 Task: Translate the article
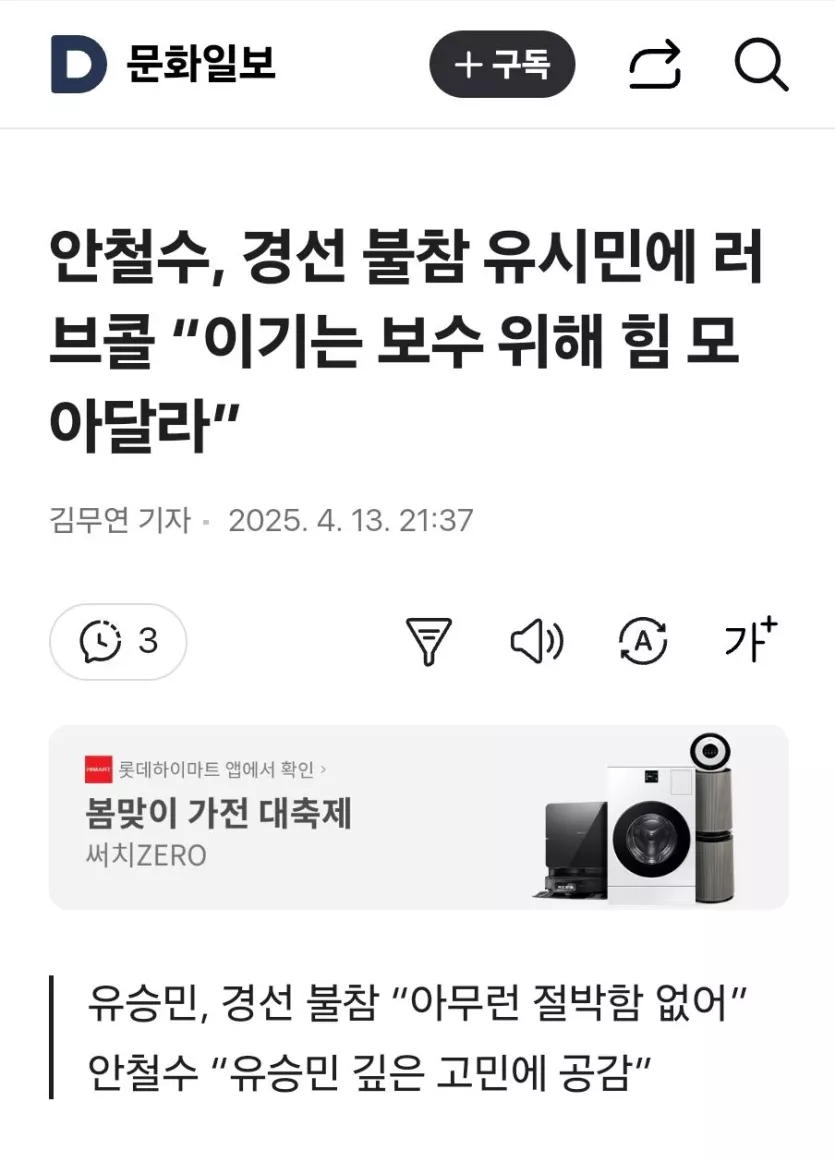point(643,641)
